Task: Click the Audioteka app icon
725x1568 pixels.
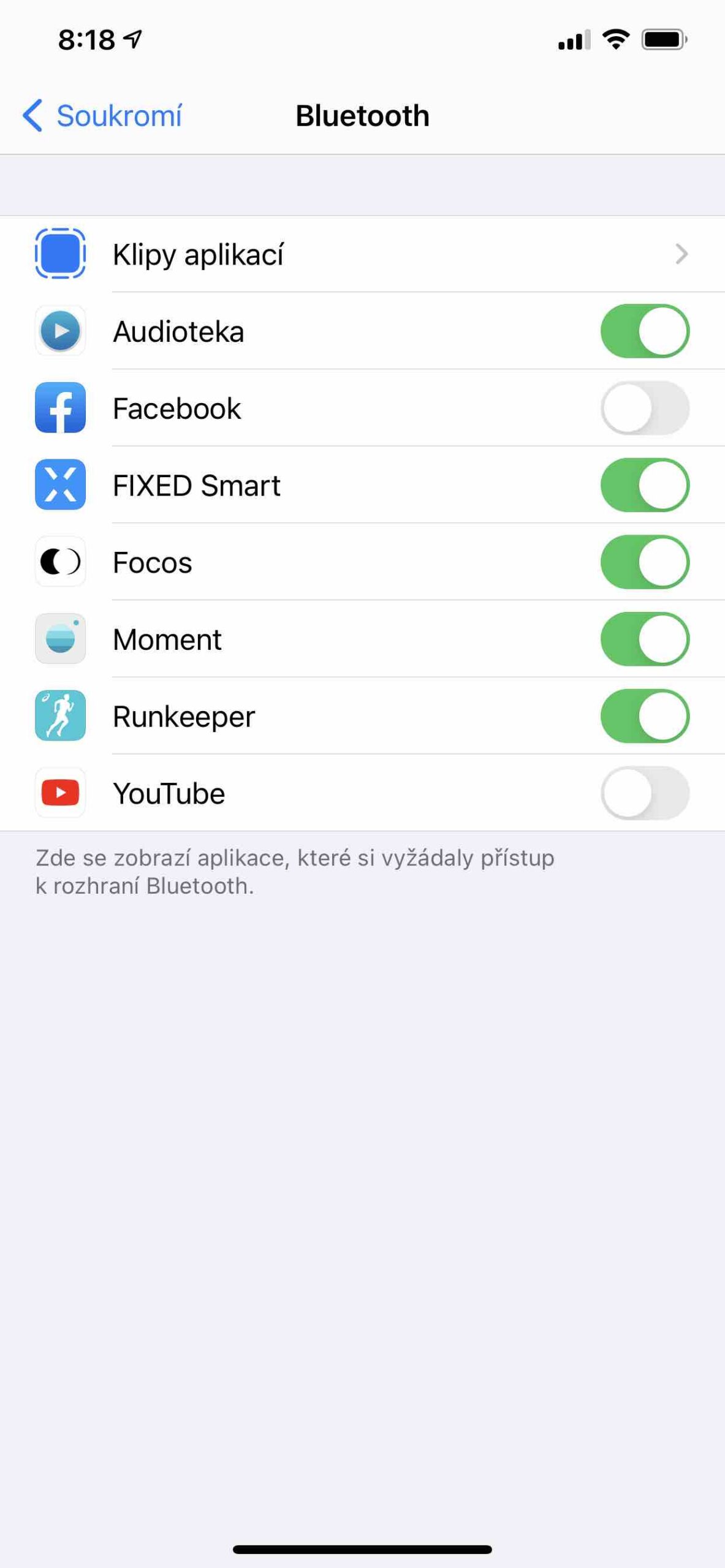Action: [x=60, y=331]
